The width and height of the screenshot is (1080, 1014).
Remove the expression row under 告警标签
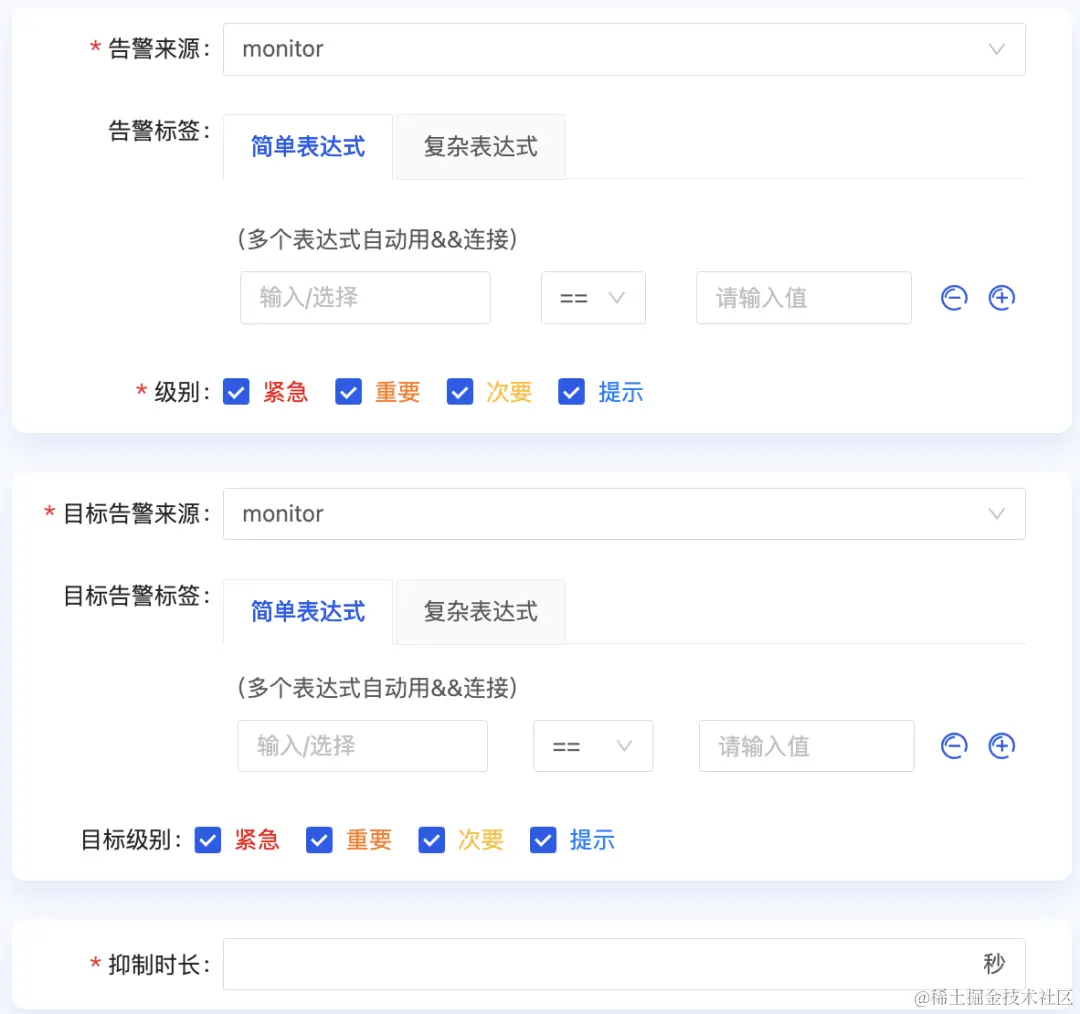pyautogui.click(x=954, y=297)
